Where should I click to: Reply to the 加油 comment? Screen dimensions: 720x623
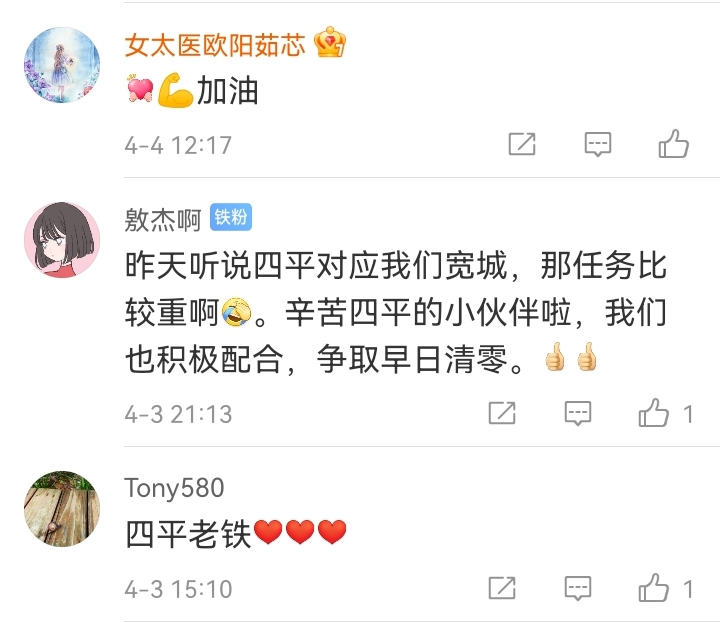point(598,144)
